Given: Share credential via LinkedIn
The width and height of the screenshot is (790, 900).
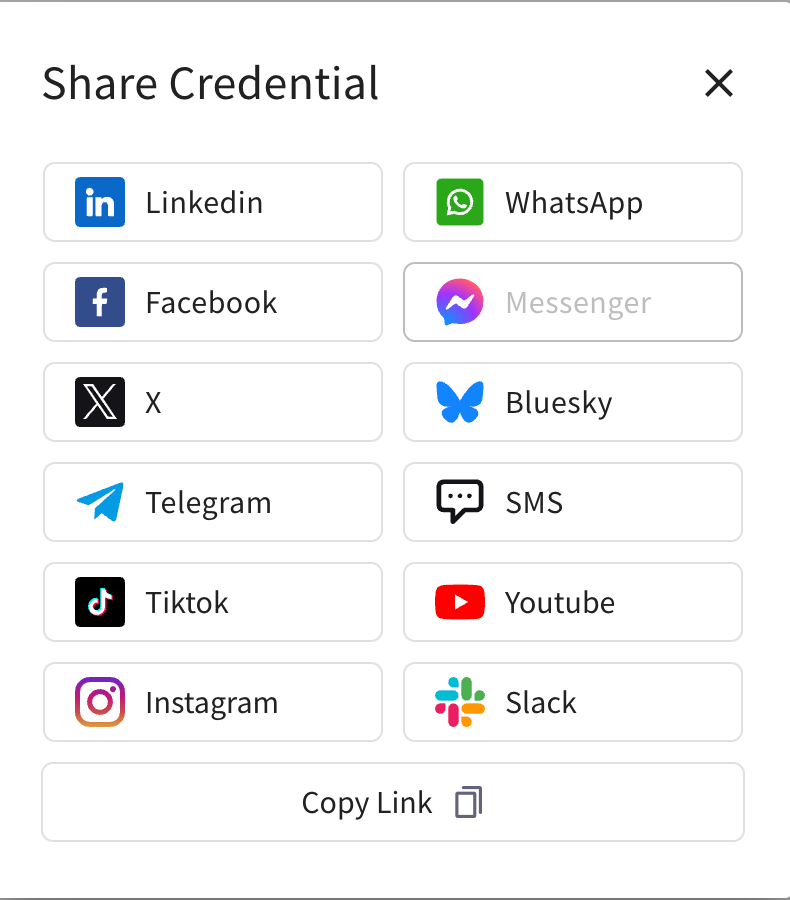Looking at the screenshot, I should pyautogui.click(x=212, y=202).
